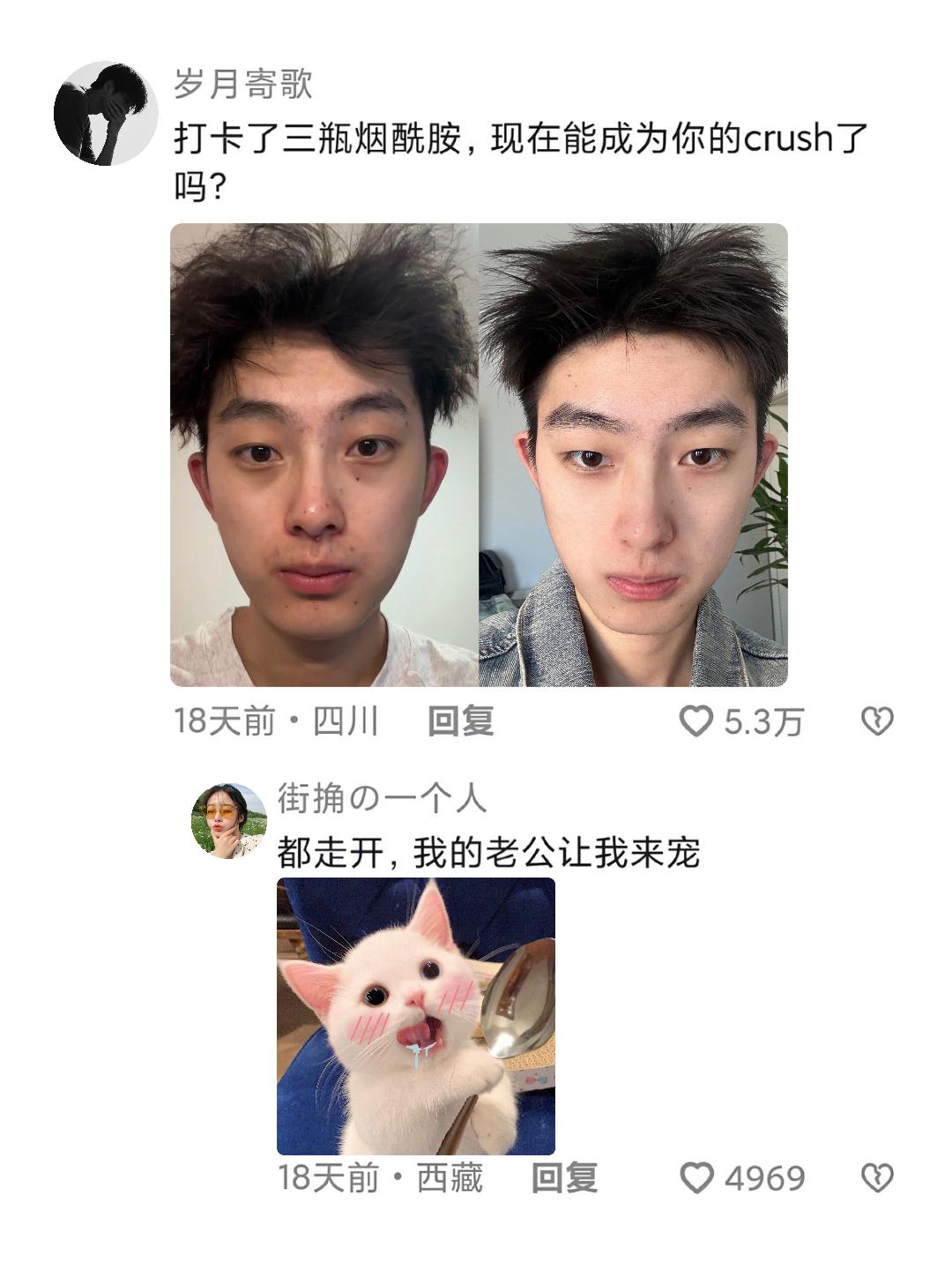
Task: Like 街掮の一个人's reply with 4969 likes
Action: (697, 1178)
